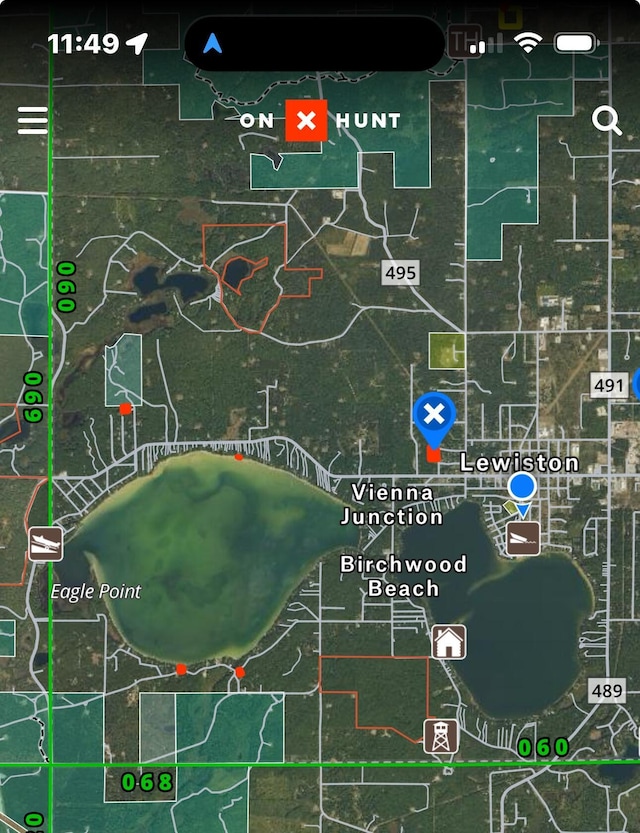Open the search magnifier
Viewport: 640px width, 833px height.
pos(607,121)
